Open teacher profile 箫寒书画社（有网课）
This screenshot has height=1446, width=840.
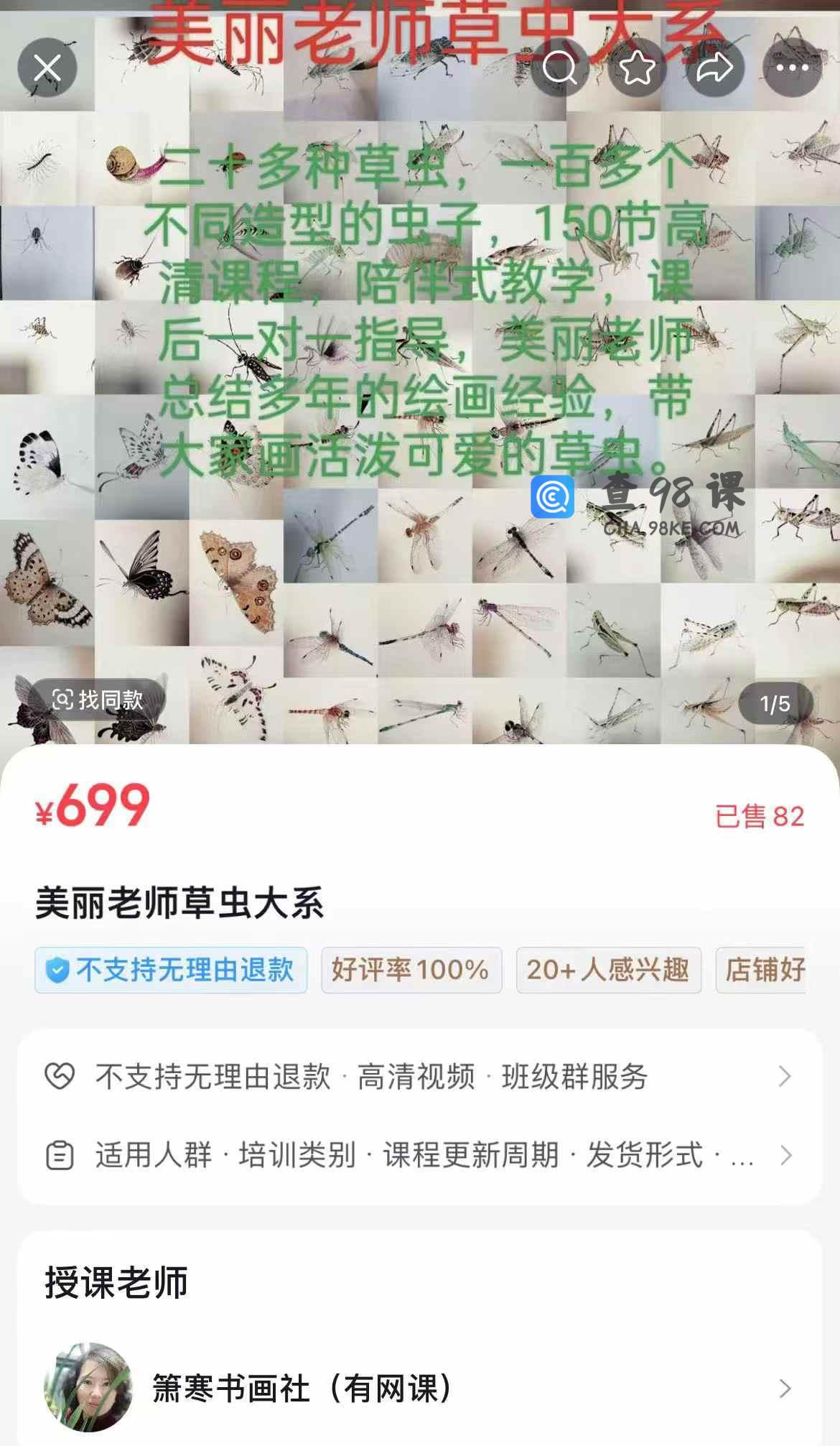[x=419, y=1388]
